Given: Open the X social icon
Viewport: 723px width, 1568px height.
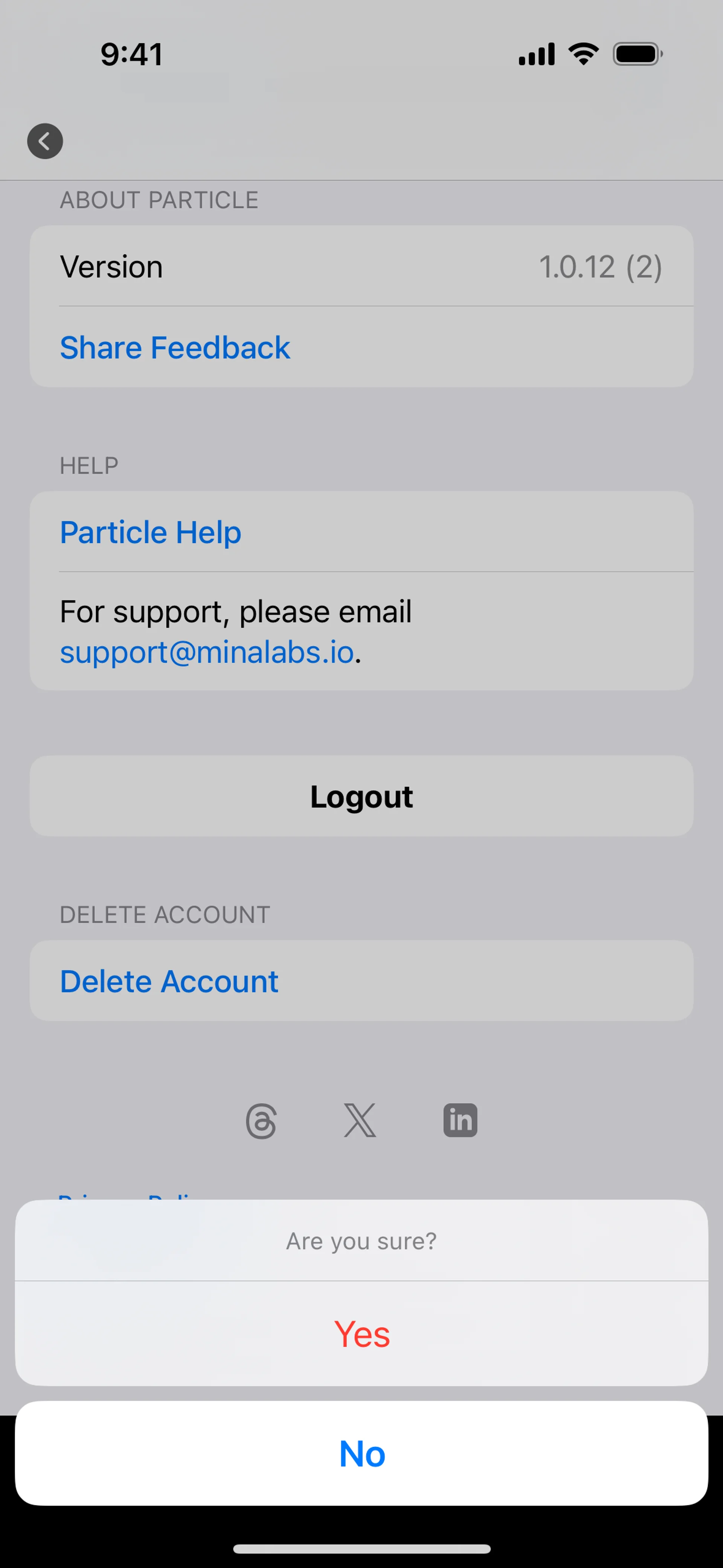Looking at the screenshot, I should (x=360, y=1120).
